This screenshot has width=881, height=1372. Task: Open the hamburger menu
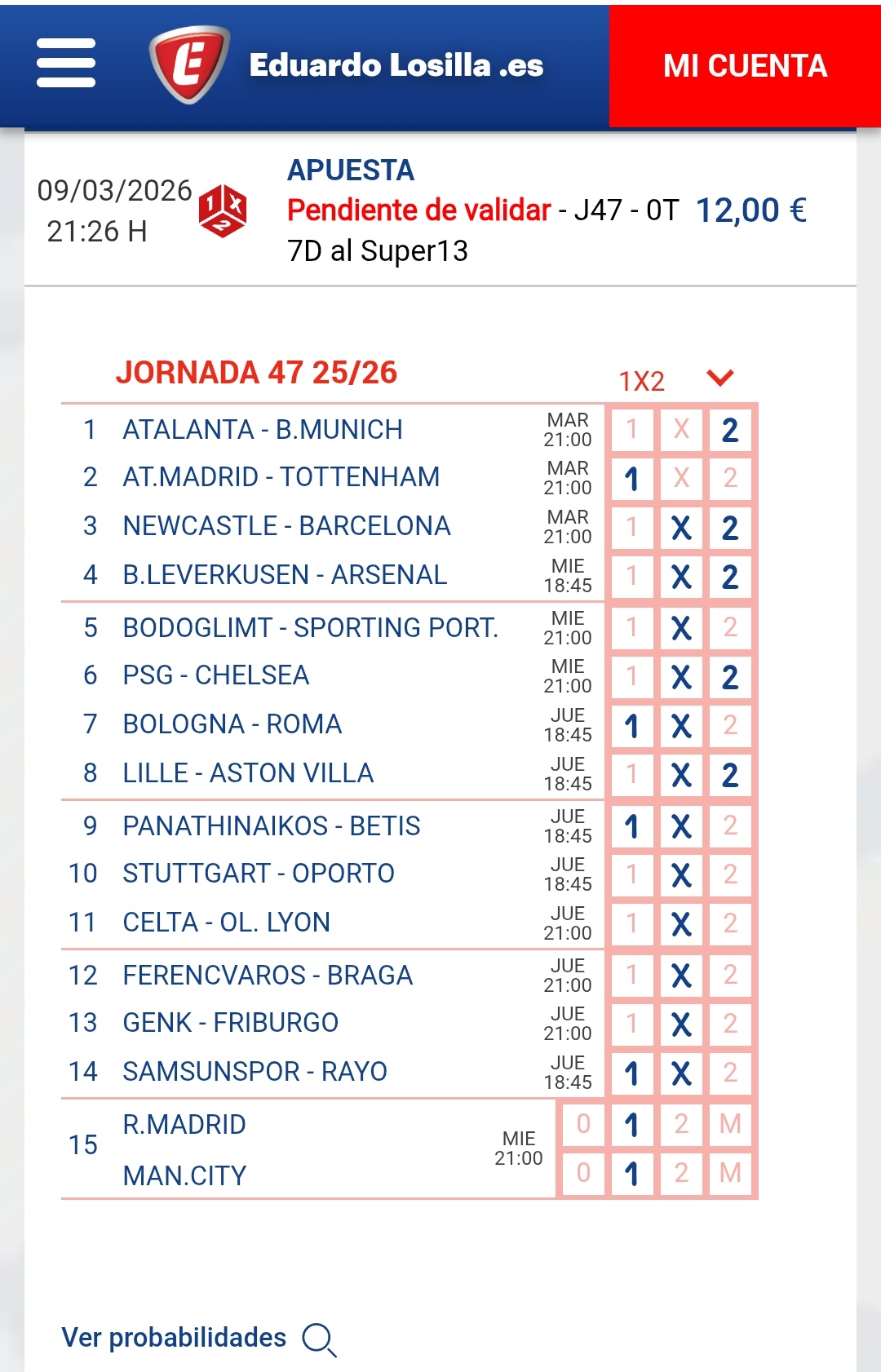tap(66, 63)
